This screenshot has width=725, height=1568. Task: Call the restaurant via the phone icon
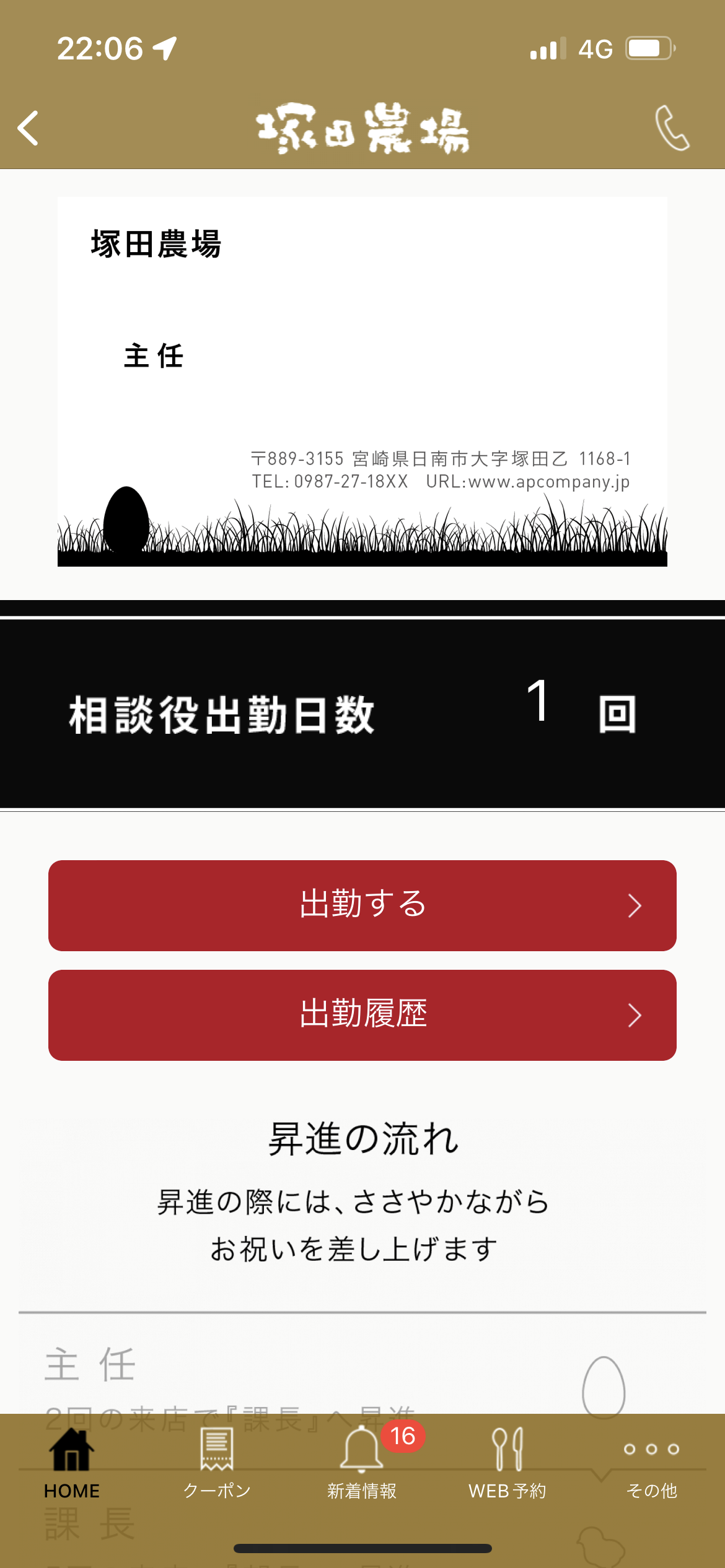(x=672, y=128)
